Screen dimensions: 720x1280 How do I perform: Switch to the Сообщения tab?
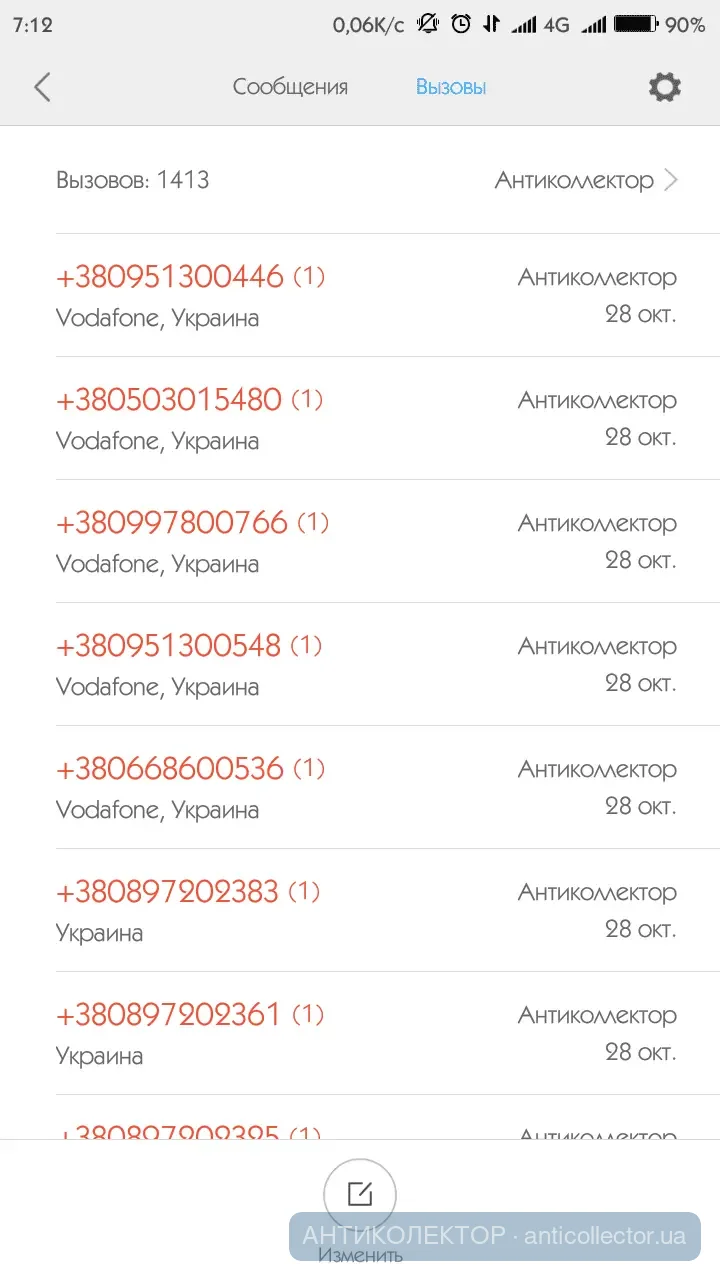pos(290,87)
